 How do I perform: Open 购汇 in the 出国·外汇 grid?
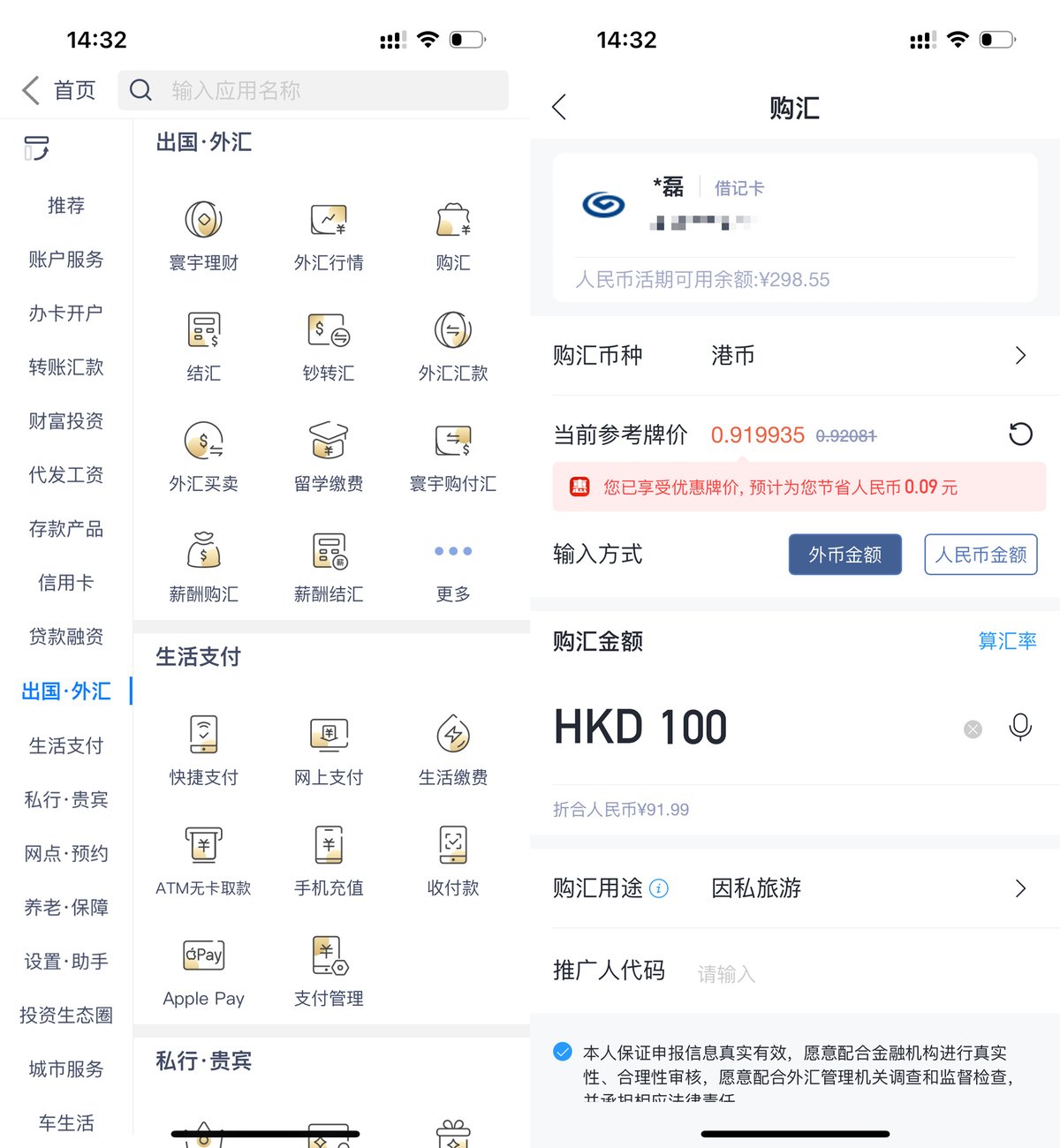click(453, 235)
